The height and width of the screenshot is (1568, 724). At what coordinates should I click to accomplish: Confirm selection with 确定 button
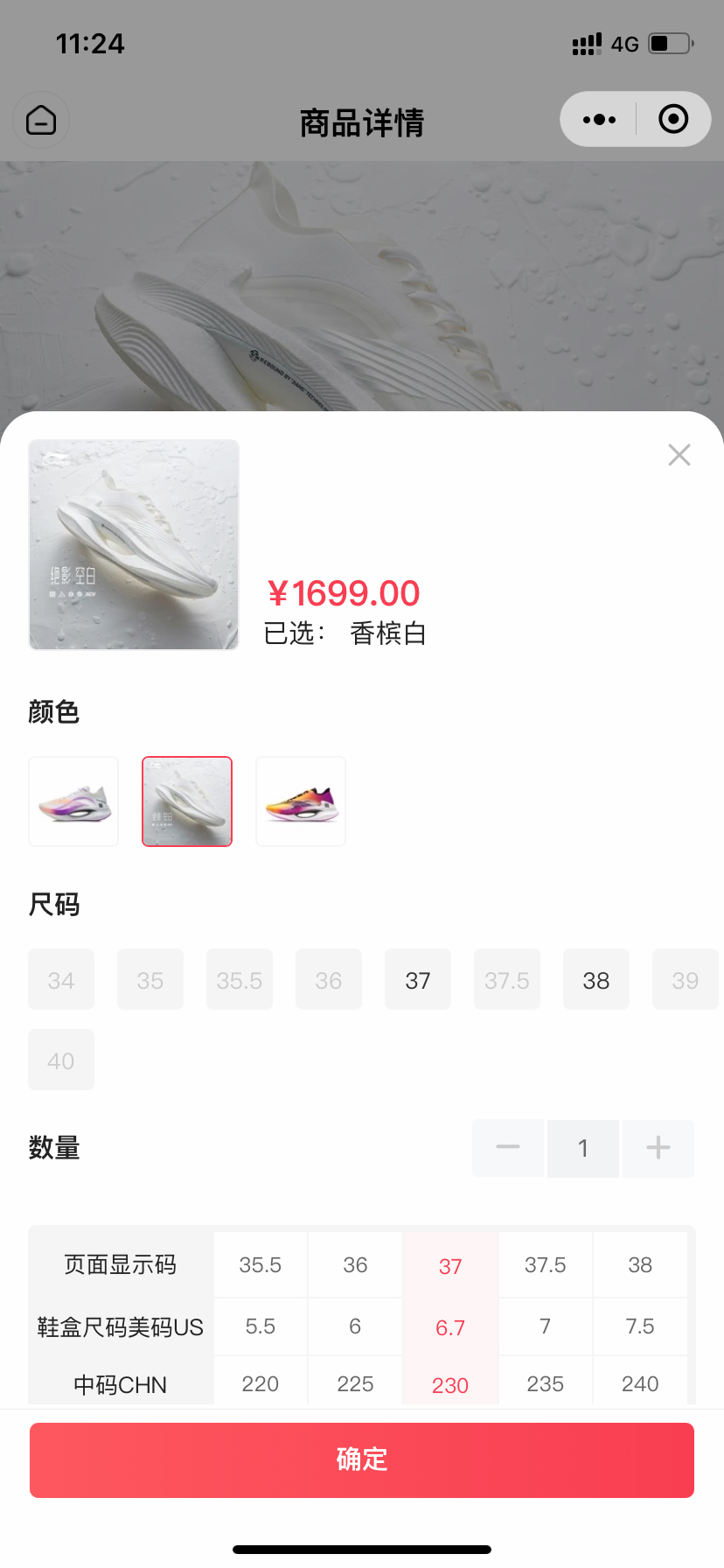(x=362, y=1459)
